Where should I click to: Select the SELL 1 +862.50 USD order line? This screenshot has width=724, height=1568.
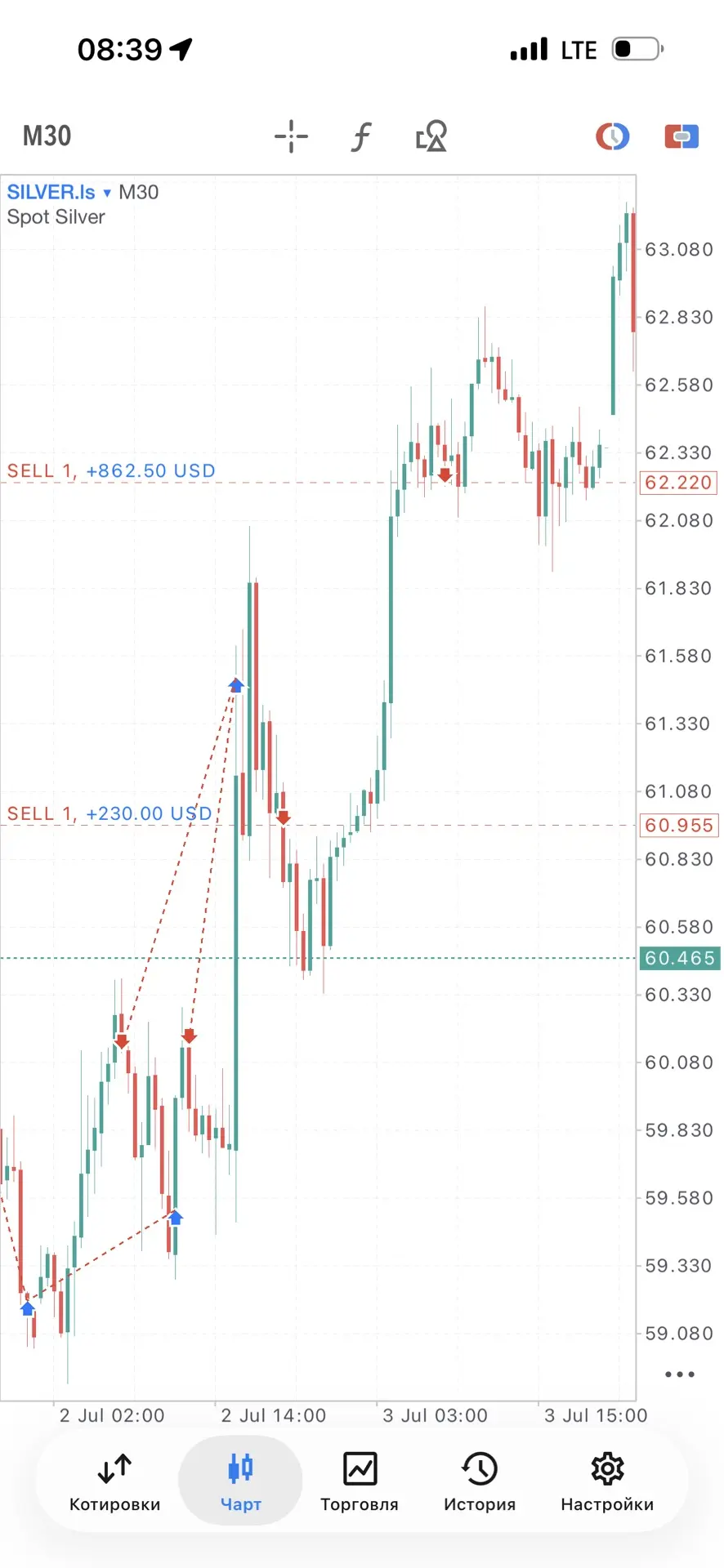click(111, 471)
